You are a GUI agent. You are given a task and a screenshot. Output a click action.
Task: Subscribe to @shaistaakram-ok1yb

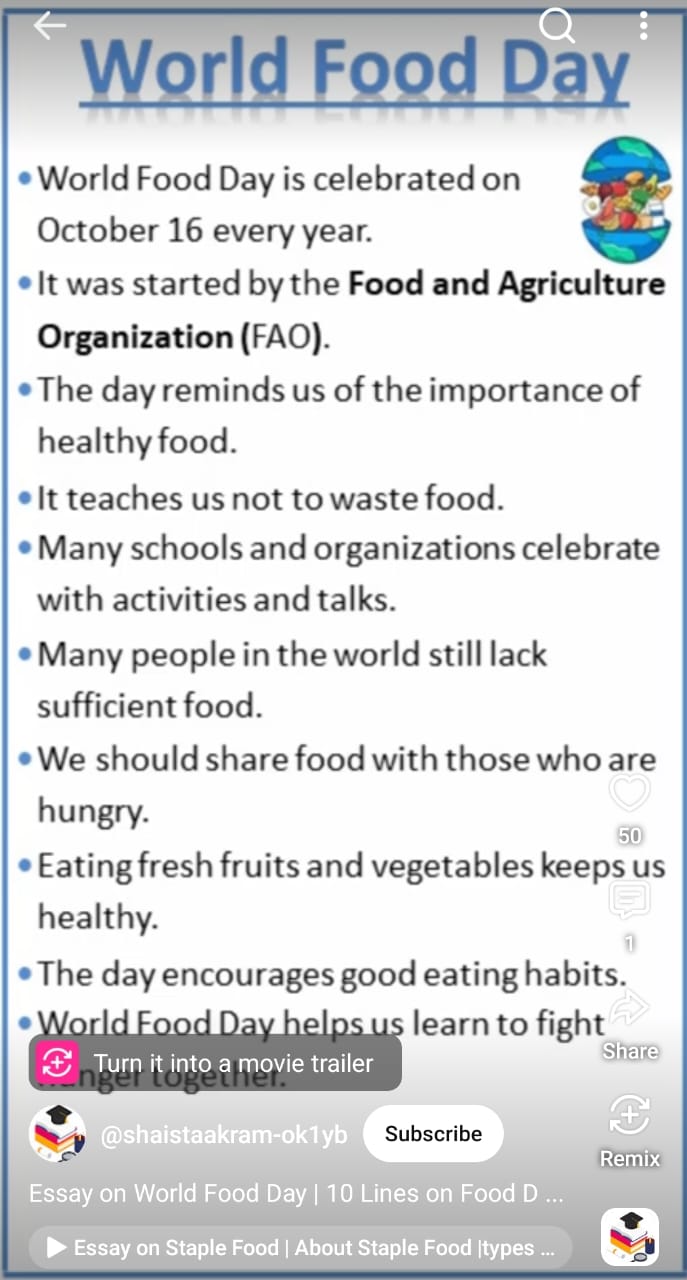point(433,1133)
